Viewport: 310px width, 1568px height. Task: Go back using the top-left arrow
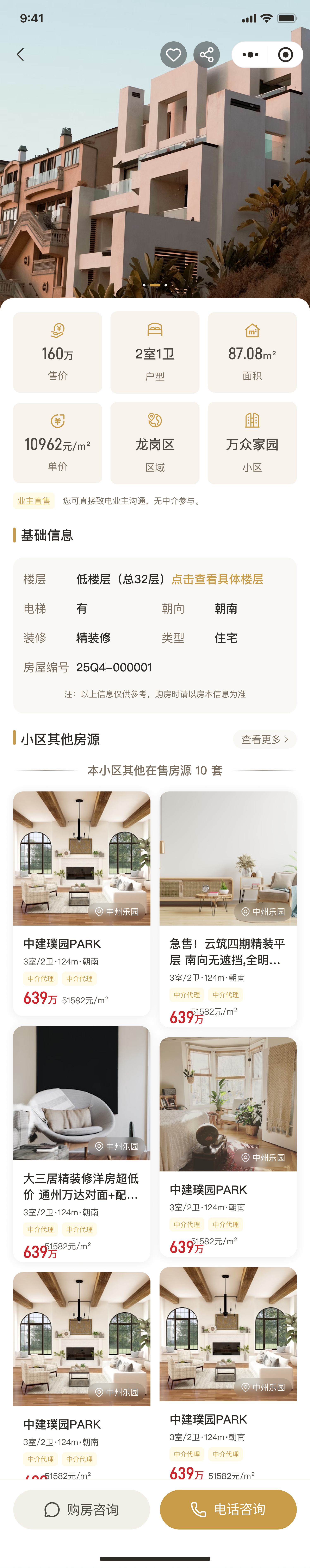[x=20, y=55]
